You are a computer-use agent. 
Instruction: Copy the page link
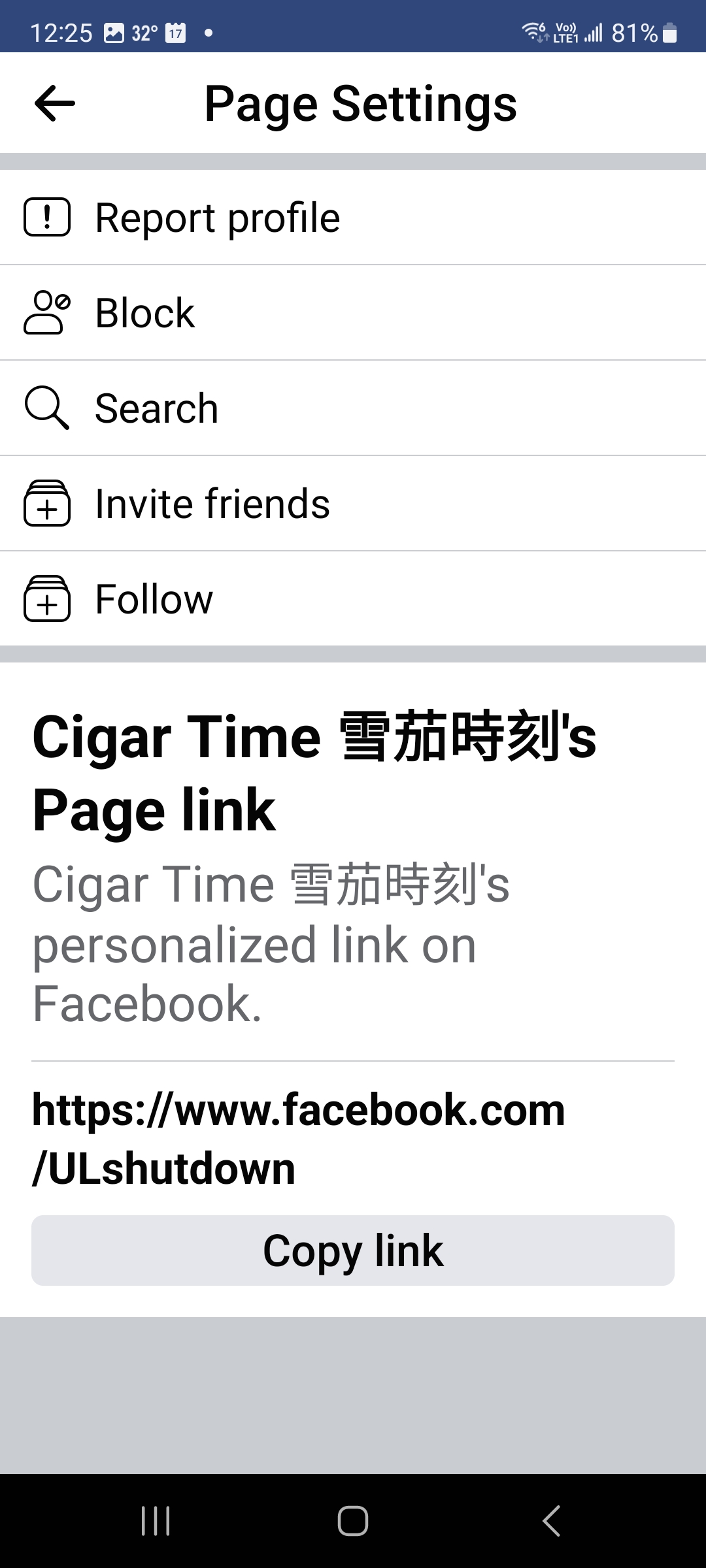[x=353, y=1250]
